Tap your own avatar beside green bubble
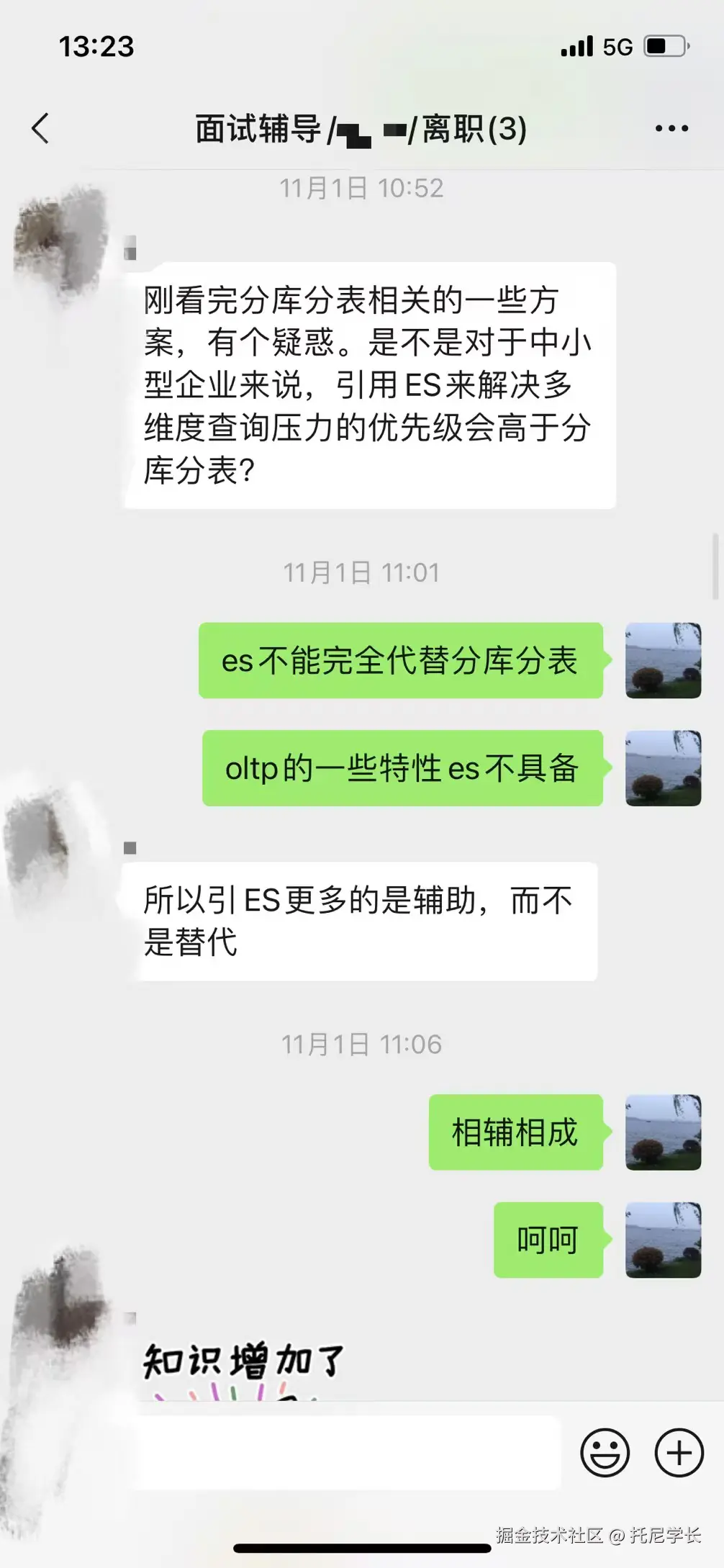Viewport: 724px width, 1568px height. 662,660
